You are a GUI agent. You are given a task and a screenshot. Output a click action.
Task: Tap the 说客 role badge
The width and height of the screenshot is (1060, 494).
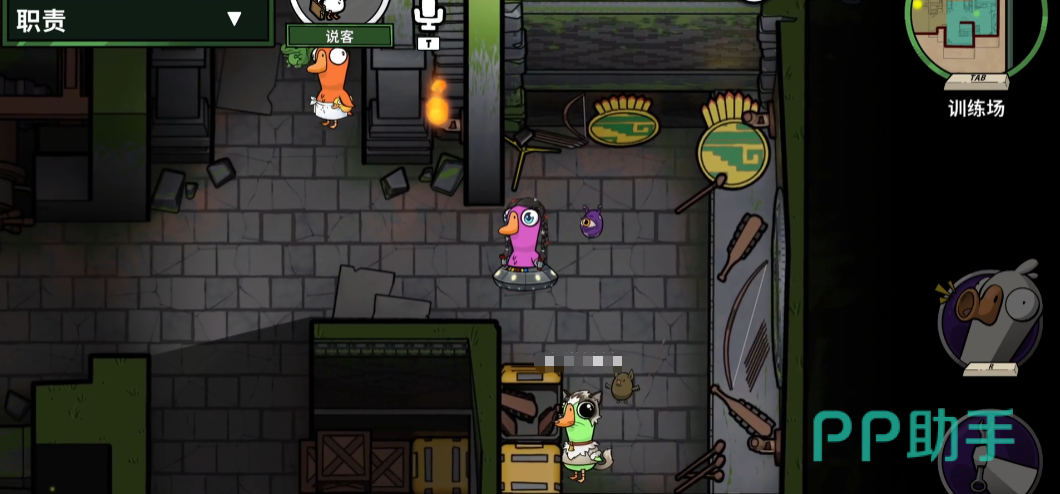pos(339,36)
